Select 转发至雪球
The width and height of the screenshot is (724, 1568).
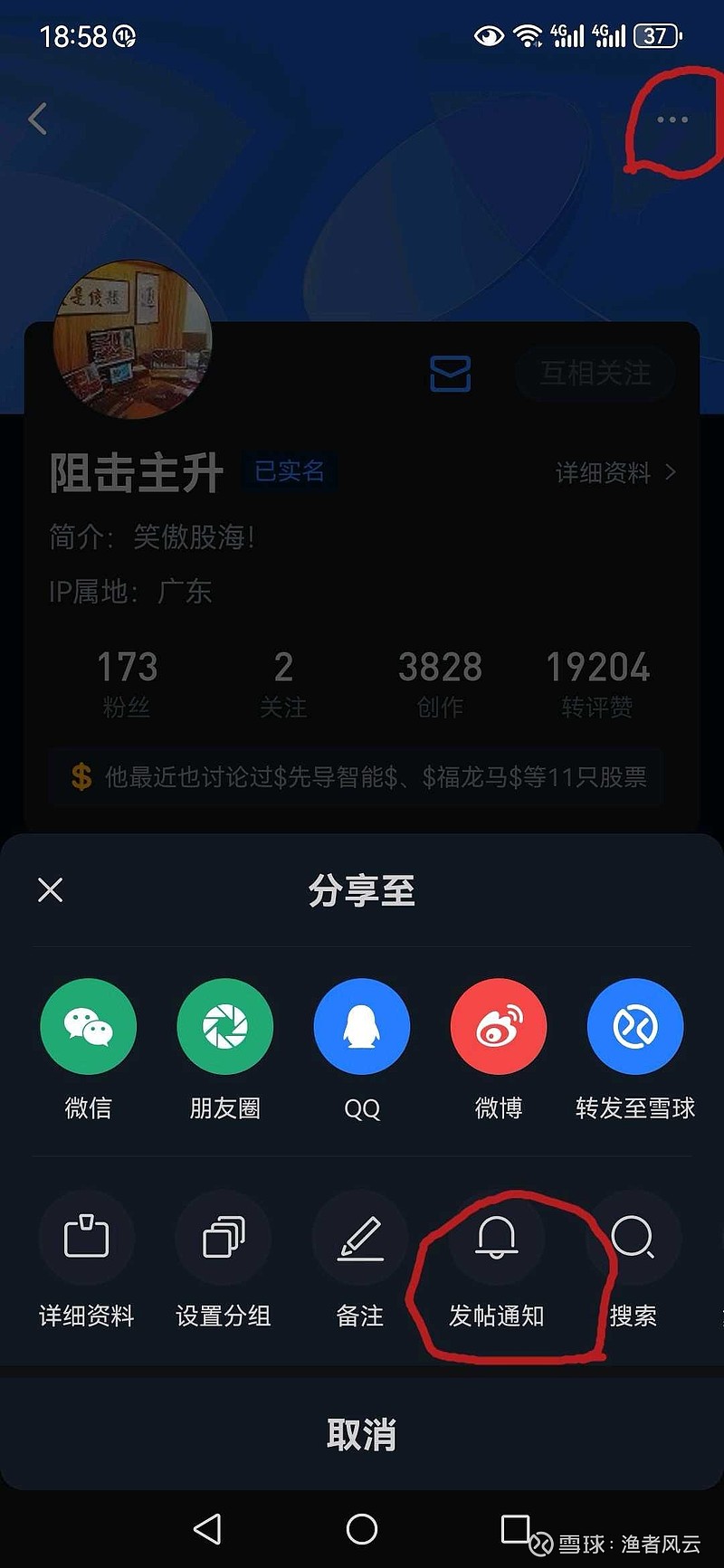(635, 1027)
